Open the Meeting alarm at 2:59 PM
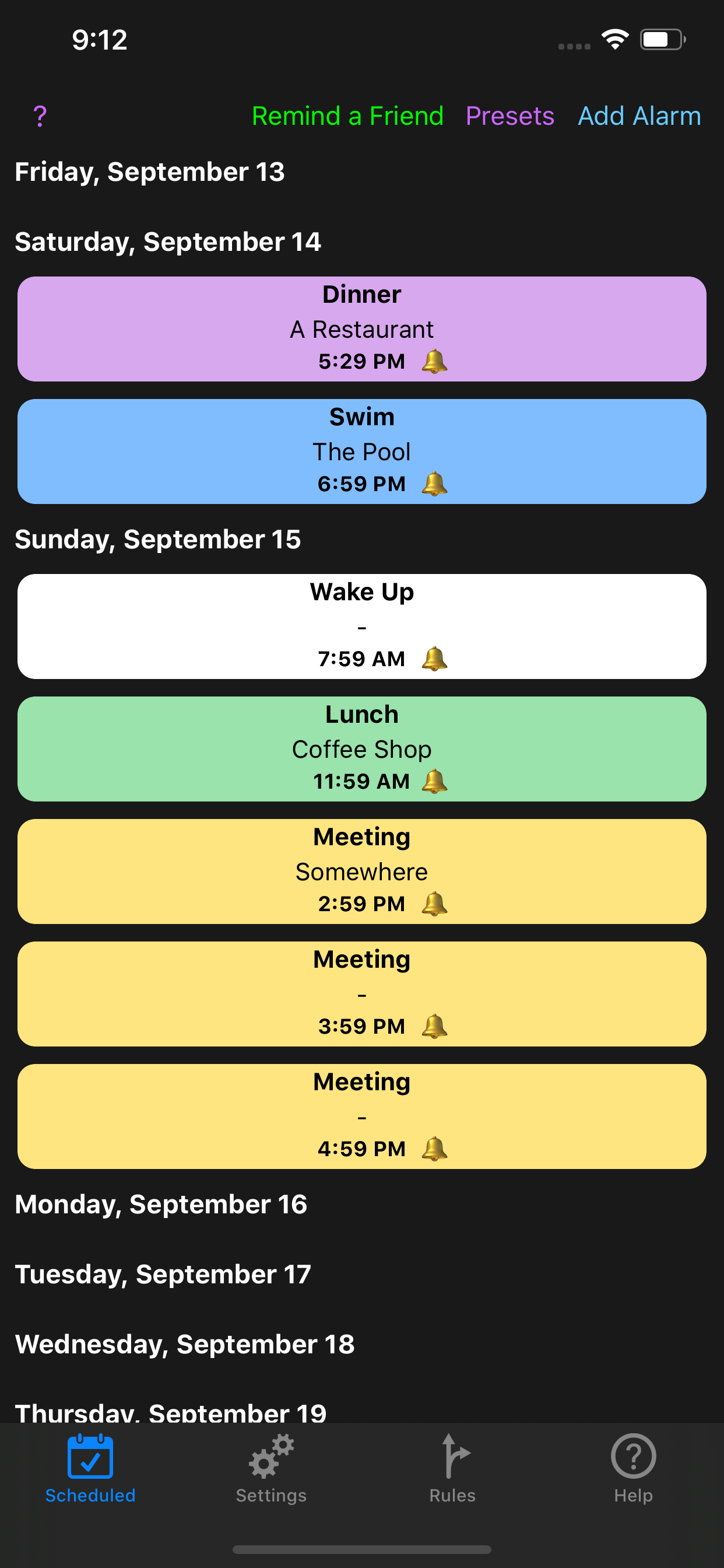 pos(362,871)
